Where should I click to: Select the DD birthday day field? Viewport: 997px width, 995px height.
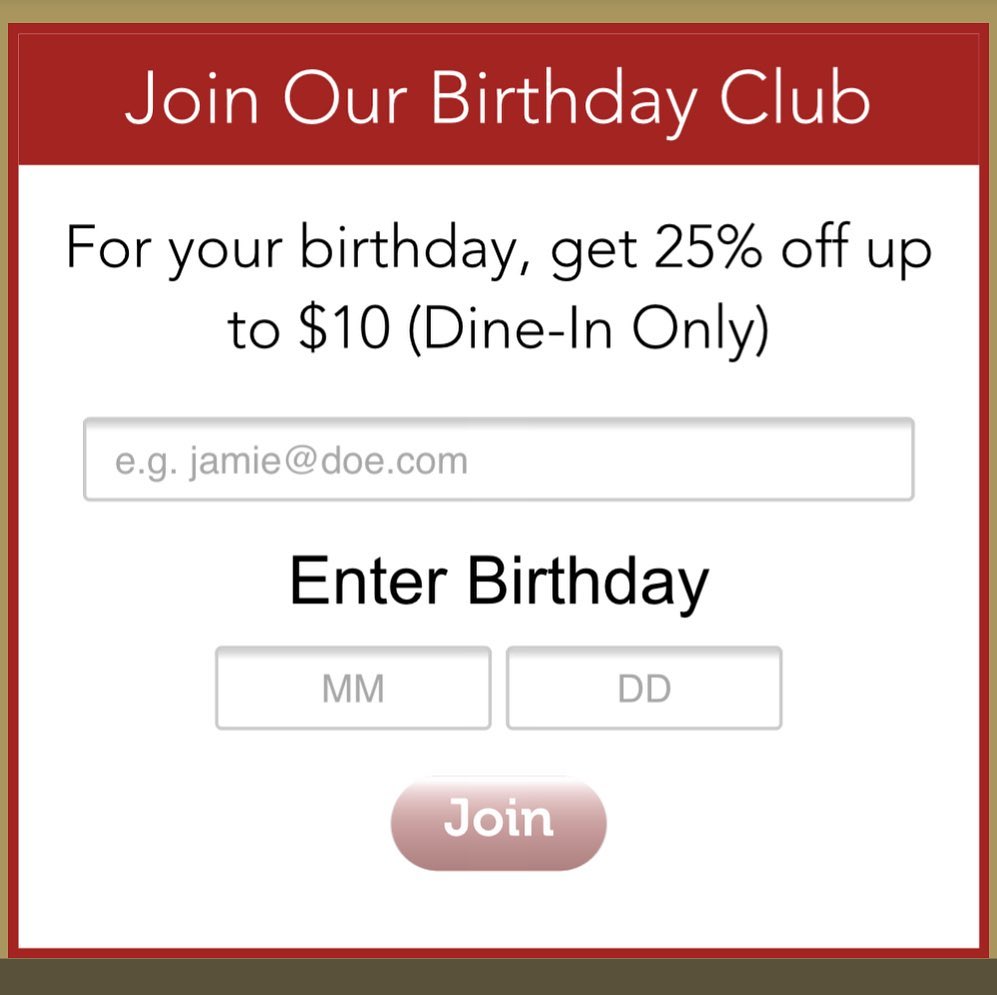644,688
